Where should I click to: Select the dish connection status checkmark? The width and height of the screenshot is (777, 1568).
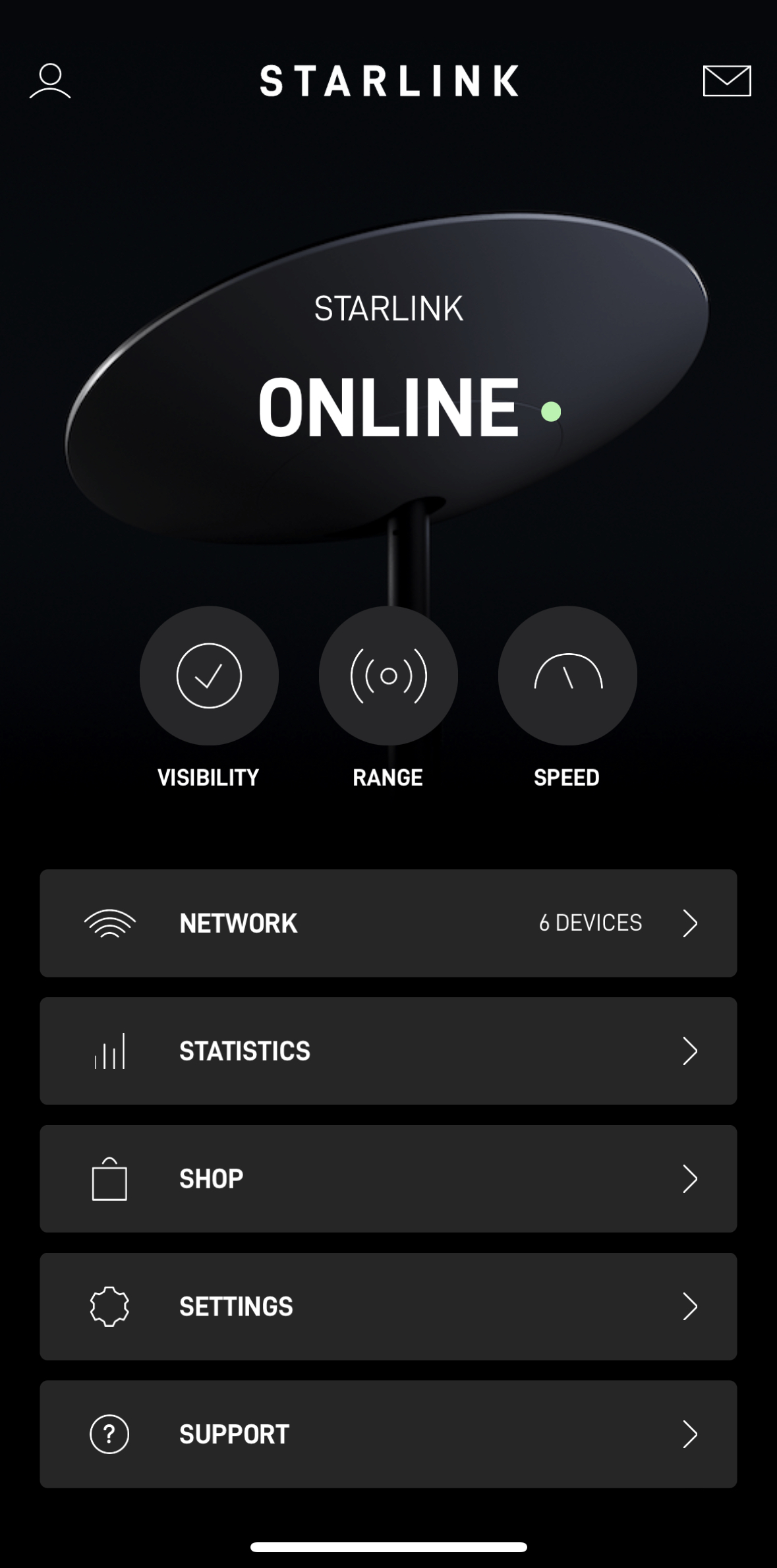pyautogui.click(x=209, y=676)
